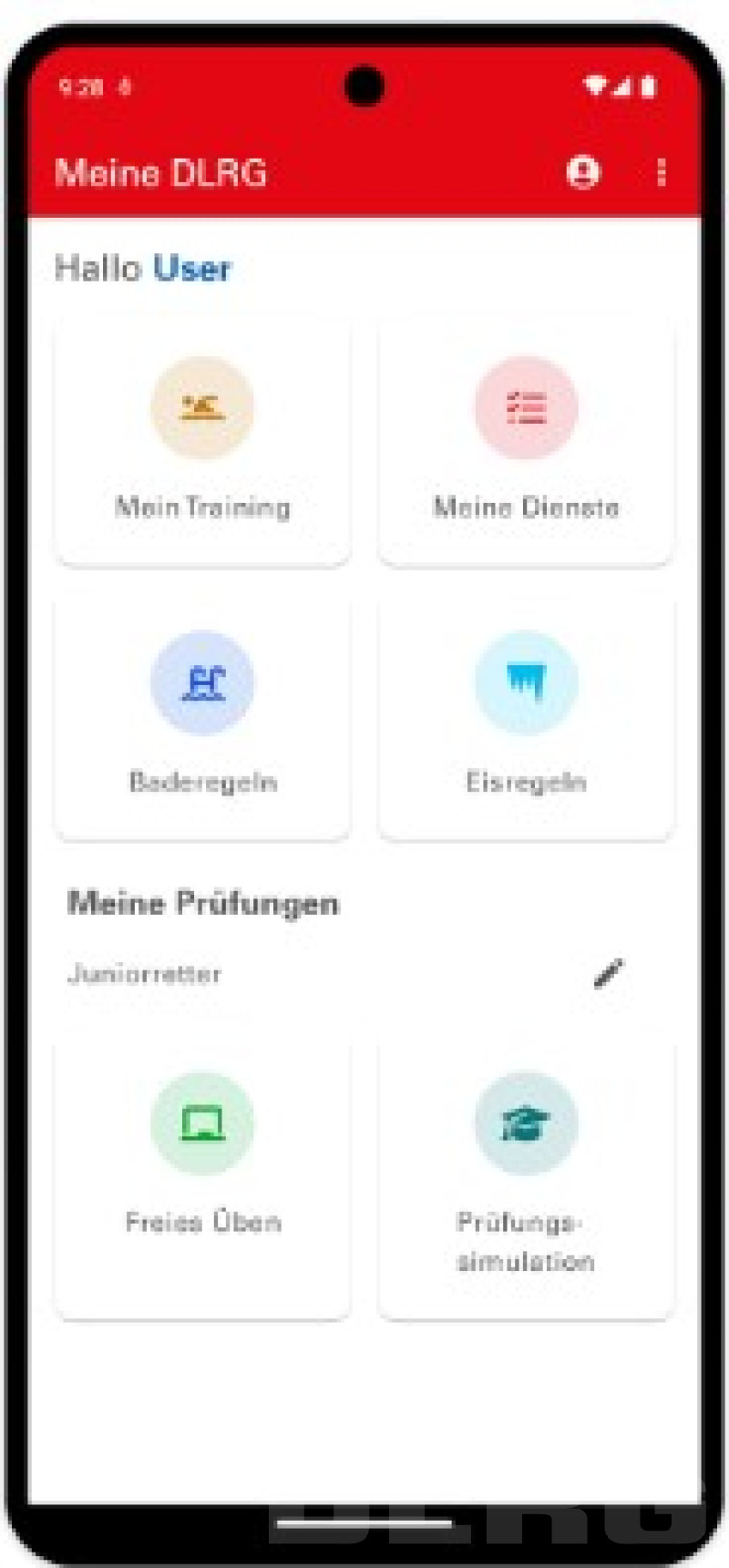Start Freies Üben practice
The image size is (729, 1568).
(202, 1173)
